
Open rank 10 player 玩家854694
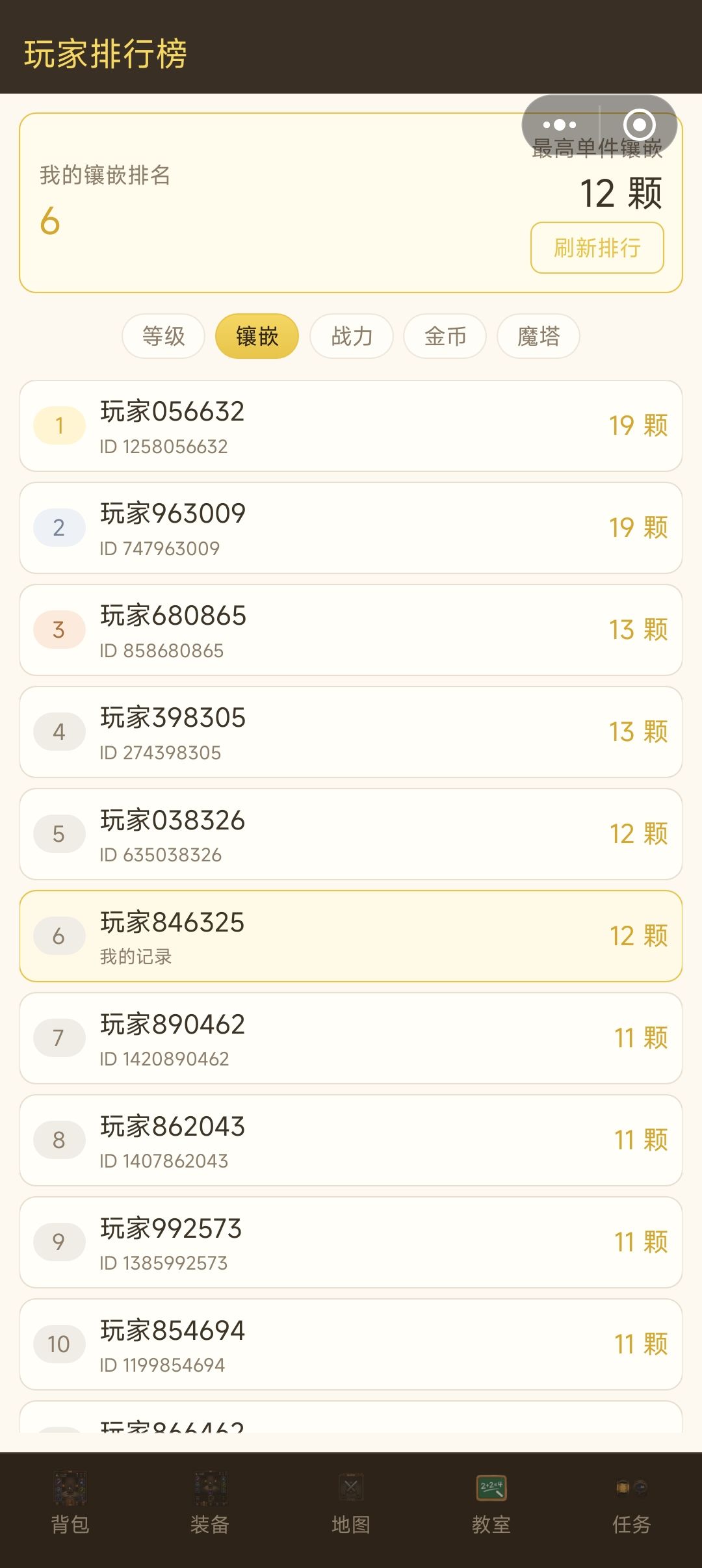coord(351,1344)
